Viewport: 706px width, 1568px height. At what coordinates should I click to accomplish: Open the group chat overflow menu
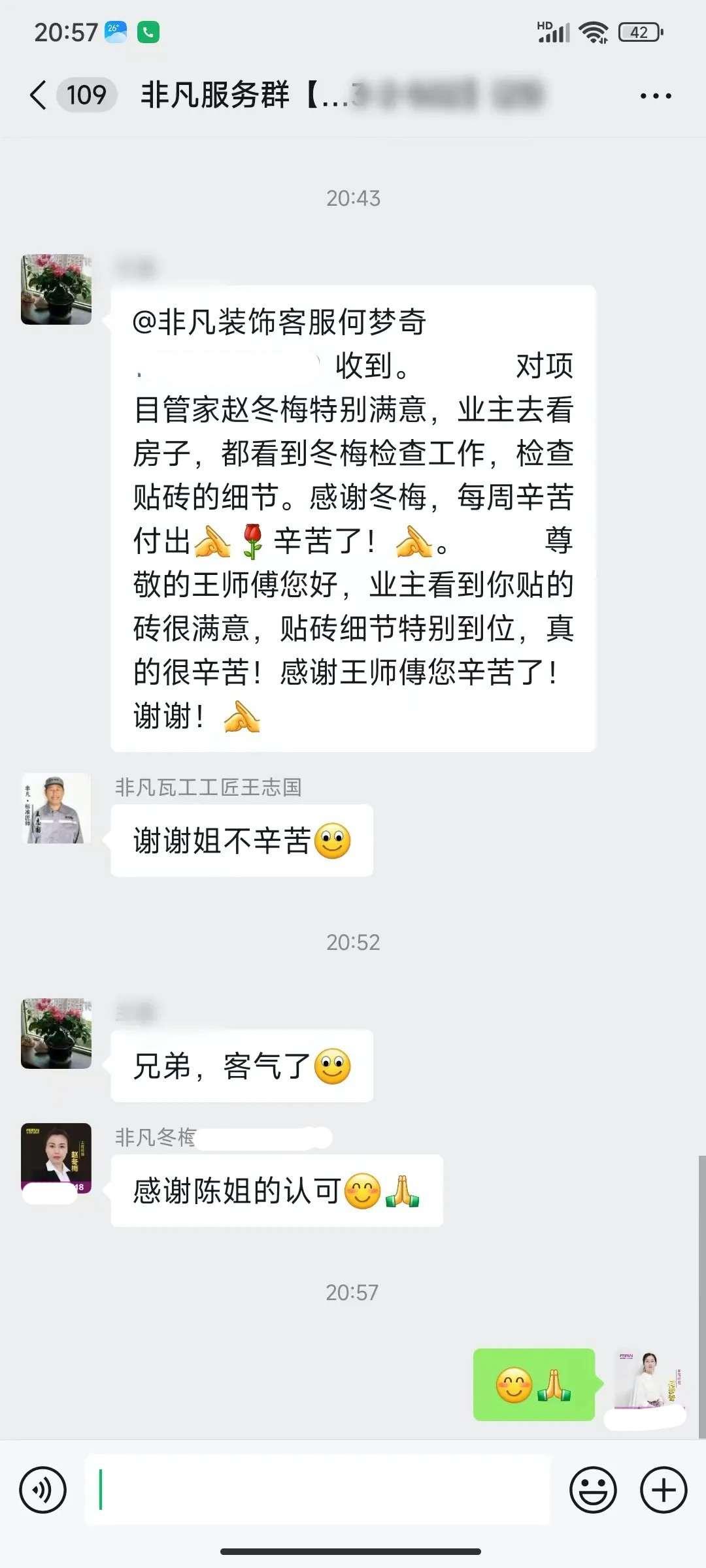click(655, 96)
